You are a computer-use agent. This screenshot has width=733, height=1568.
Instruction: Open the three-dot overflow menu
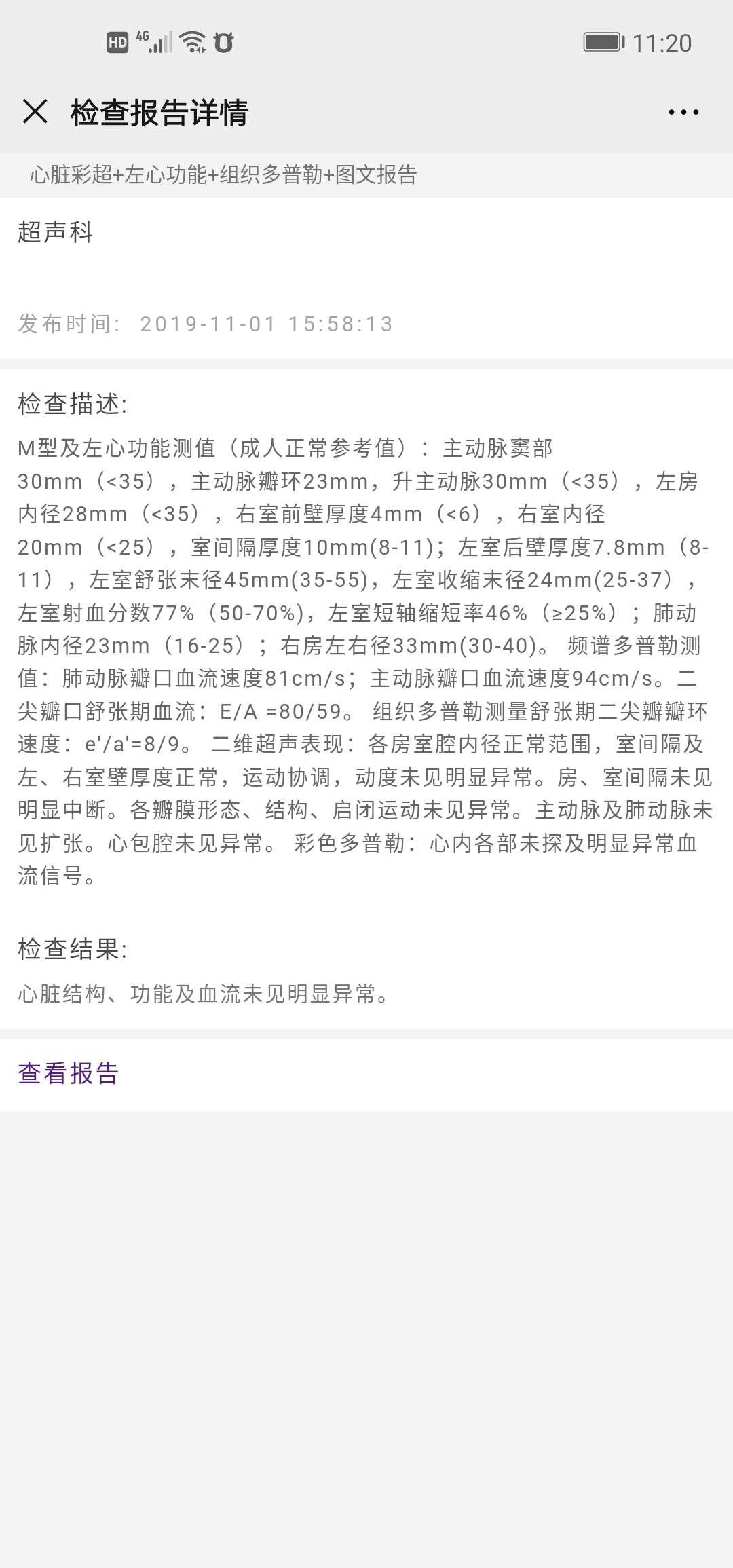point(683,112)
